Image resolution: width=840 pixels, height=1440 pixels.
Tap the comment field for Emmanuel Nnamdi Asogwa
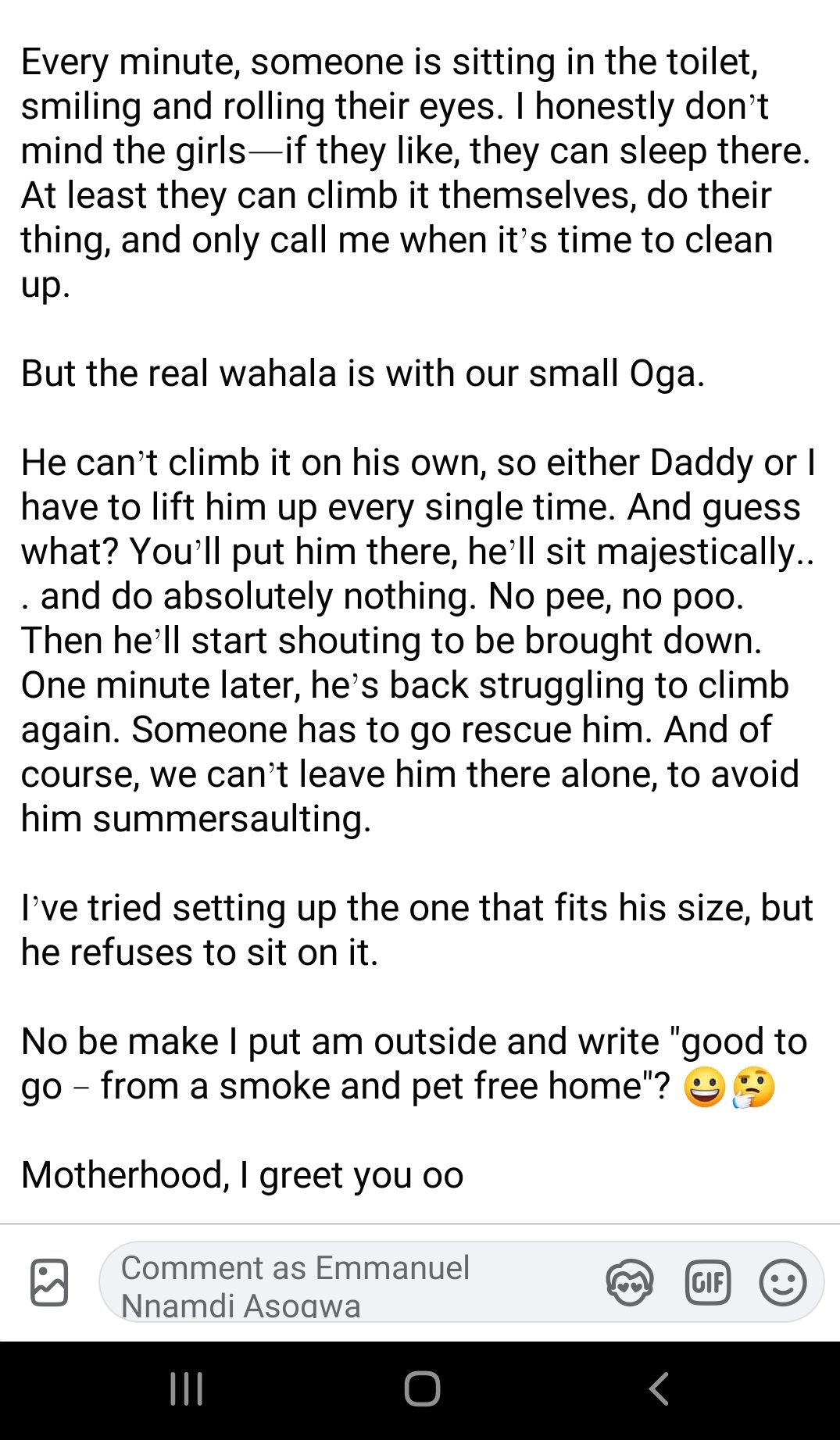click(x=352, y=1282)
